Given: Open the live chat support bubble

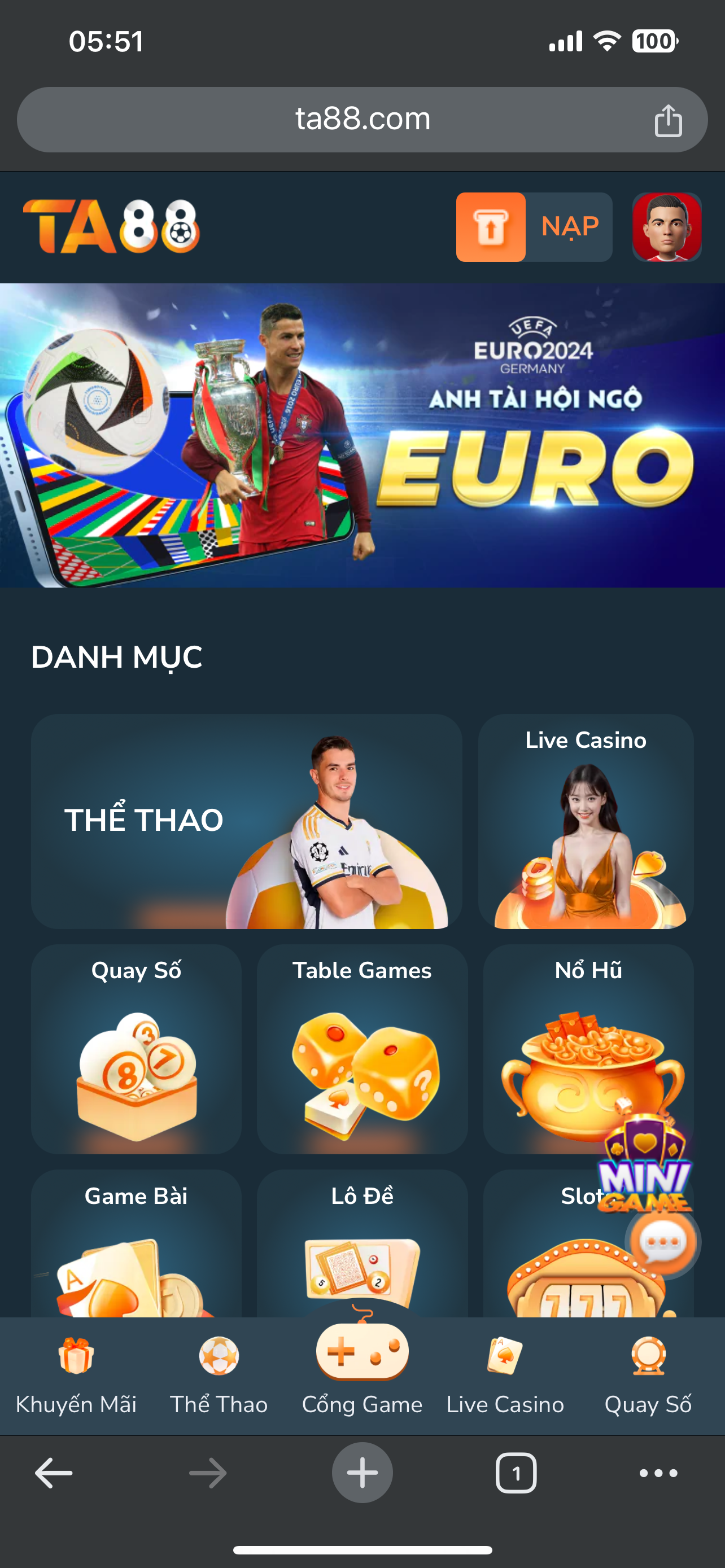Looking at the screenshot, I should (x=663, y=1242).
